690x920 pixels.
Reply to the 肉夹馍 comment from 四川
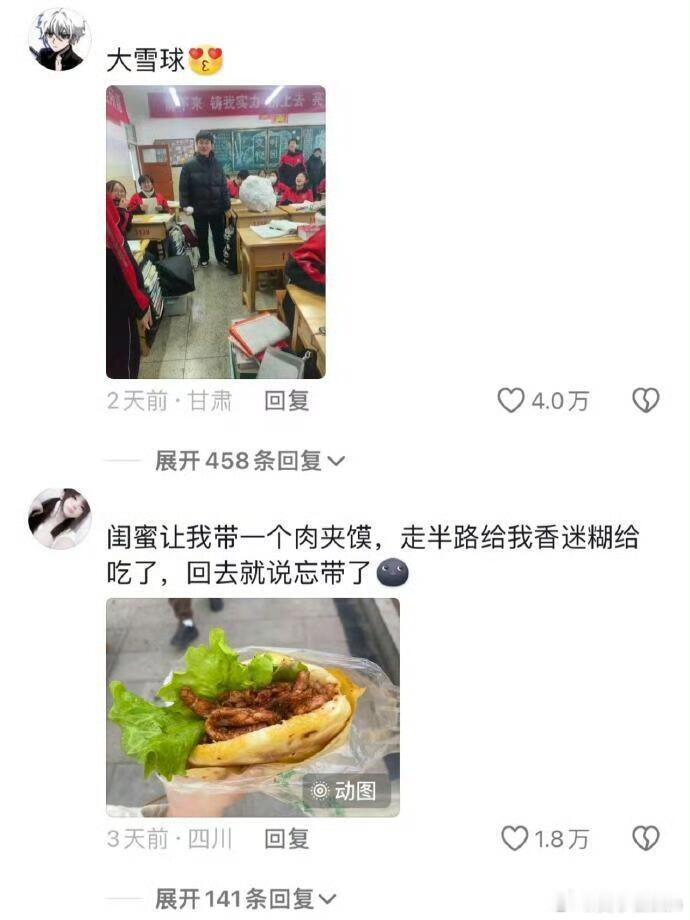[286, 839]
